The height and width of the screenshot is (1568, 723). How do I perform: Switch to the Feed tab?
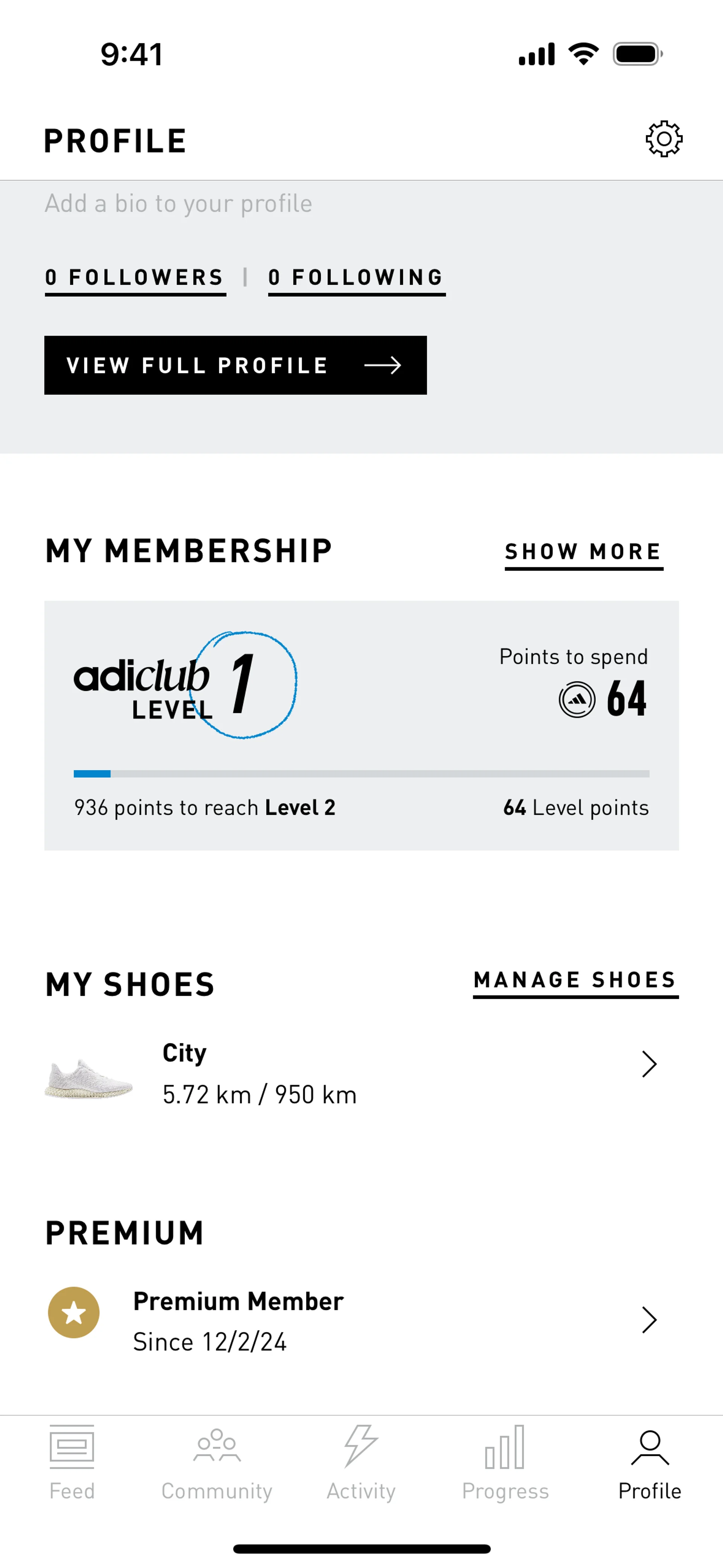click(72, 1463)
